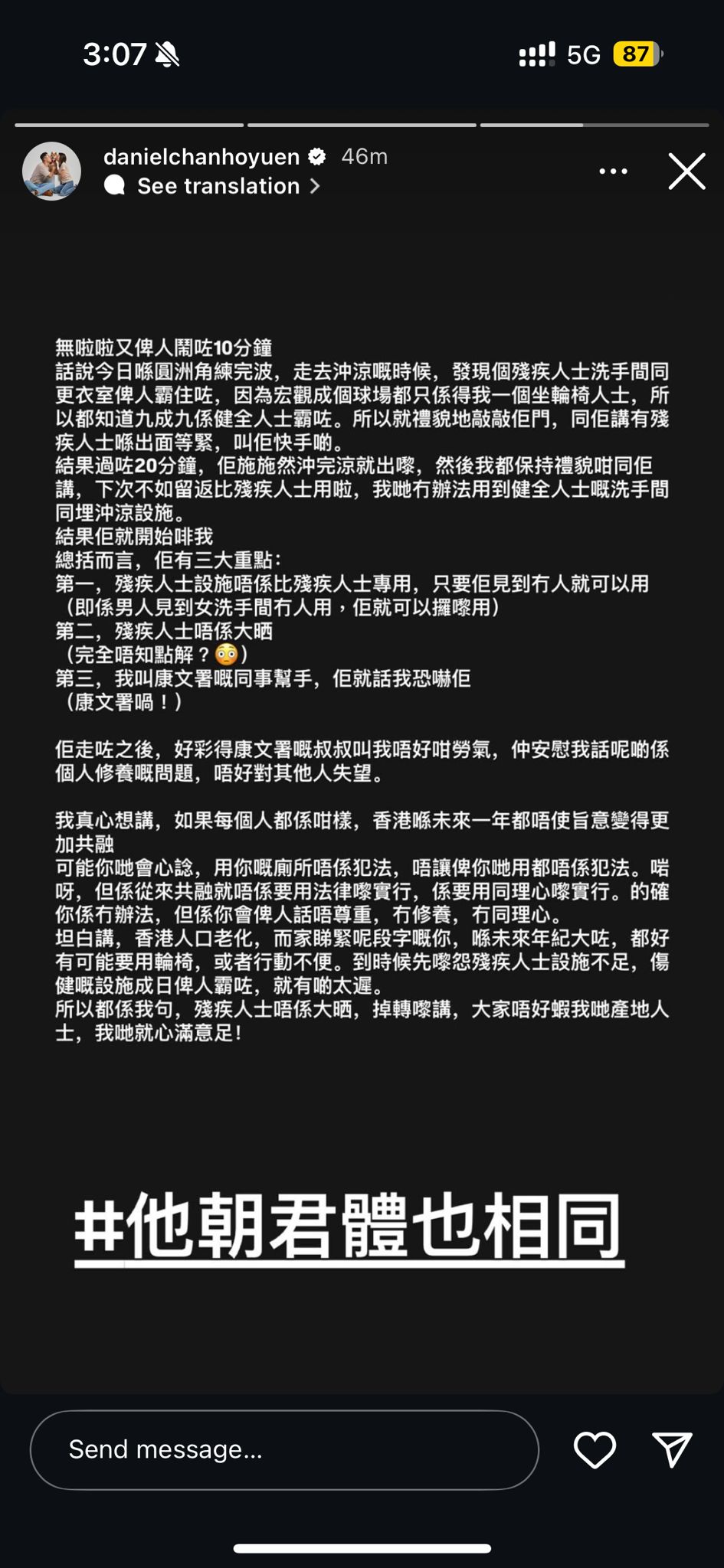
Task: Open the #他朝君體也相同 hashtag
Action: coord(349,1227)
